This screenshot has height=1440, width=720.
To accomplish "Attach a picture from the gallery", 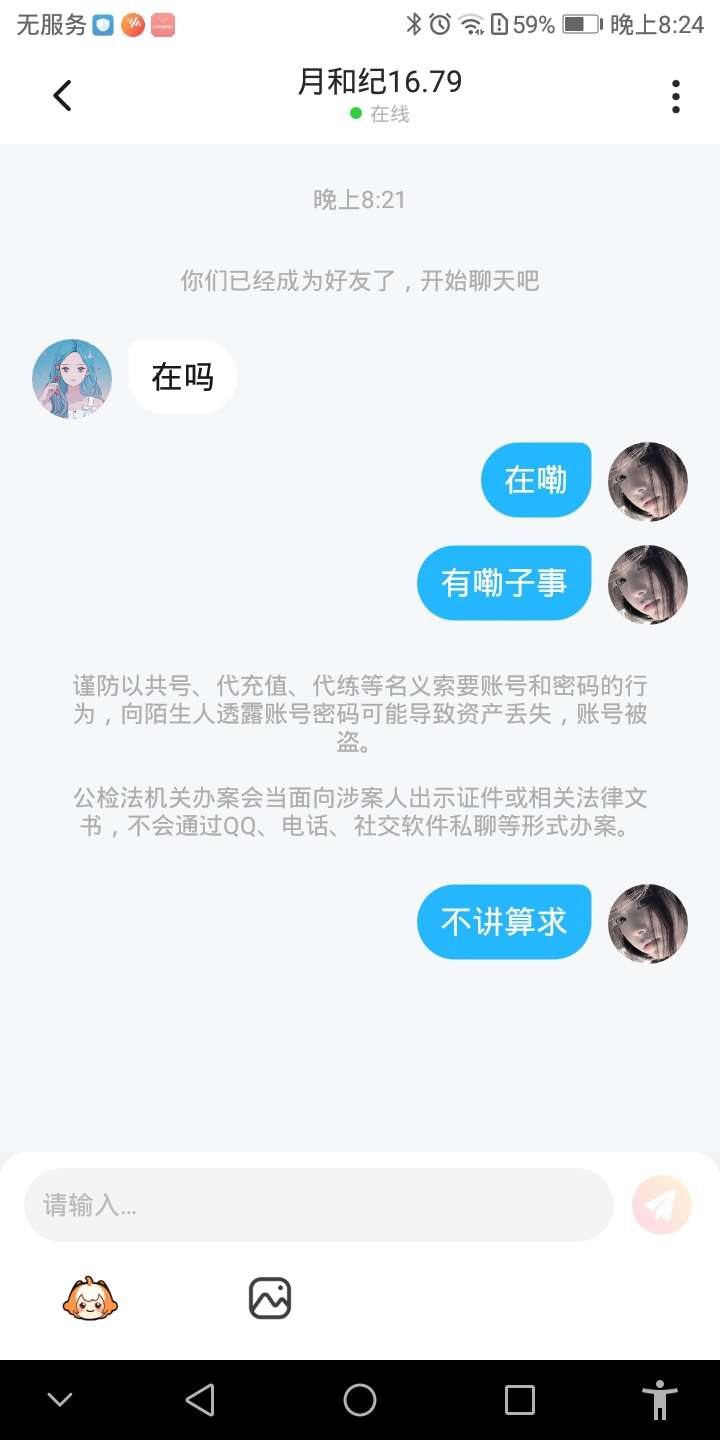I will [x=270, y=1299].
